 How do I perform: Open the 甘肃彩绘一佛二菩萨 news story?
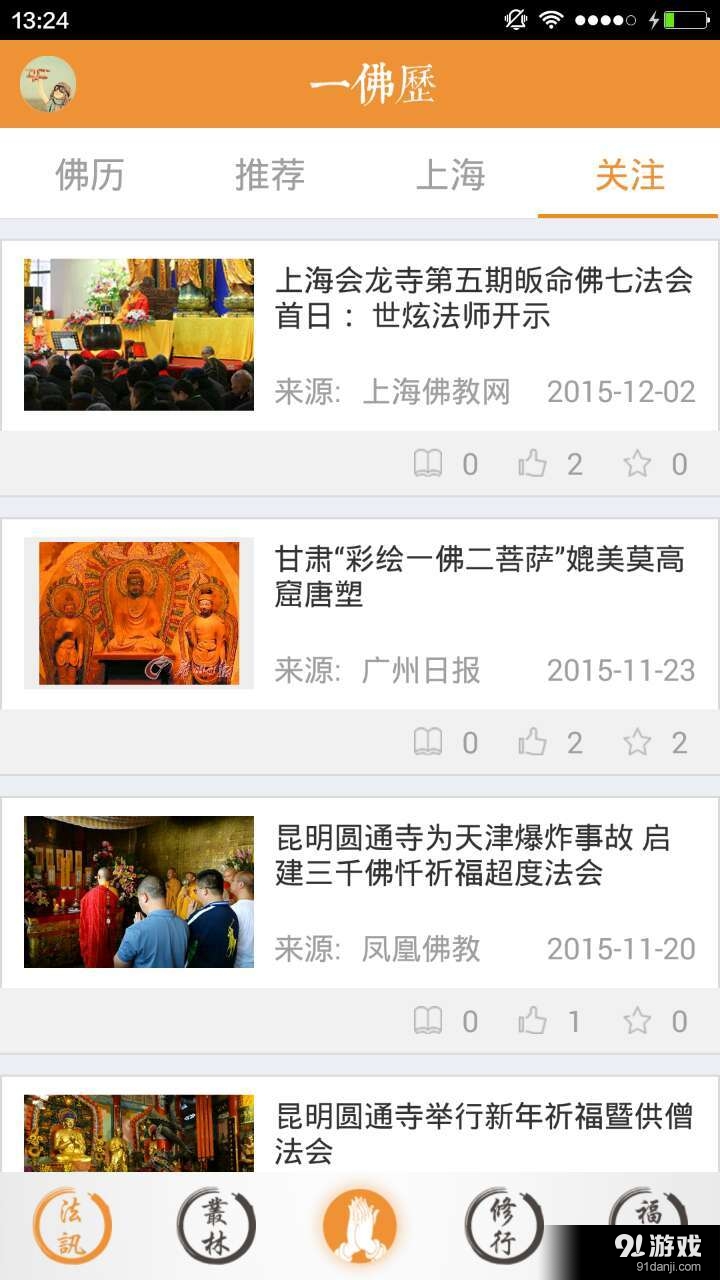pyautogui.click(x=482, y=582)
